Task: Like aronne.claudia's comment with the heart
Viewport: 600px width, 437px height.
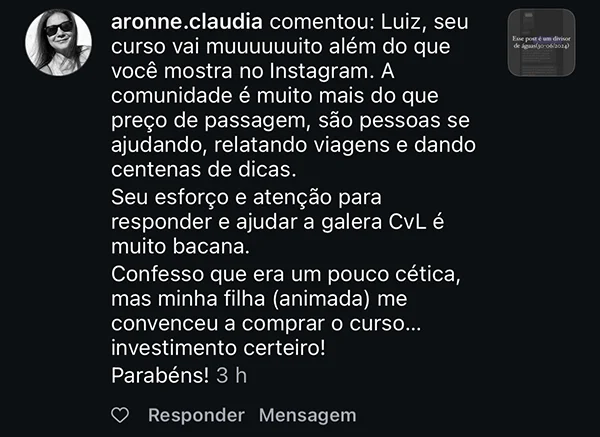Action: click(x=120, y=415)
